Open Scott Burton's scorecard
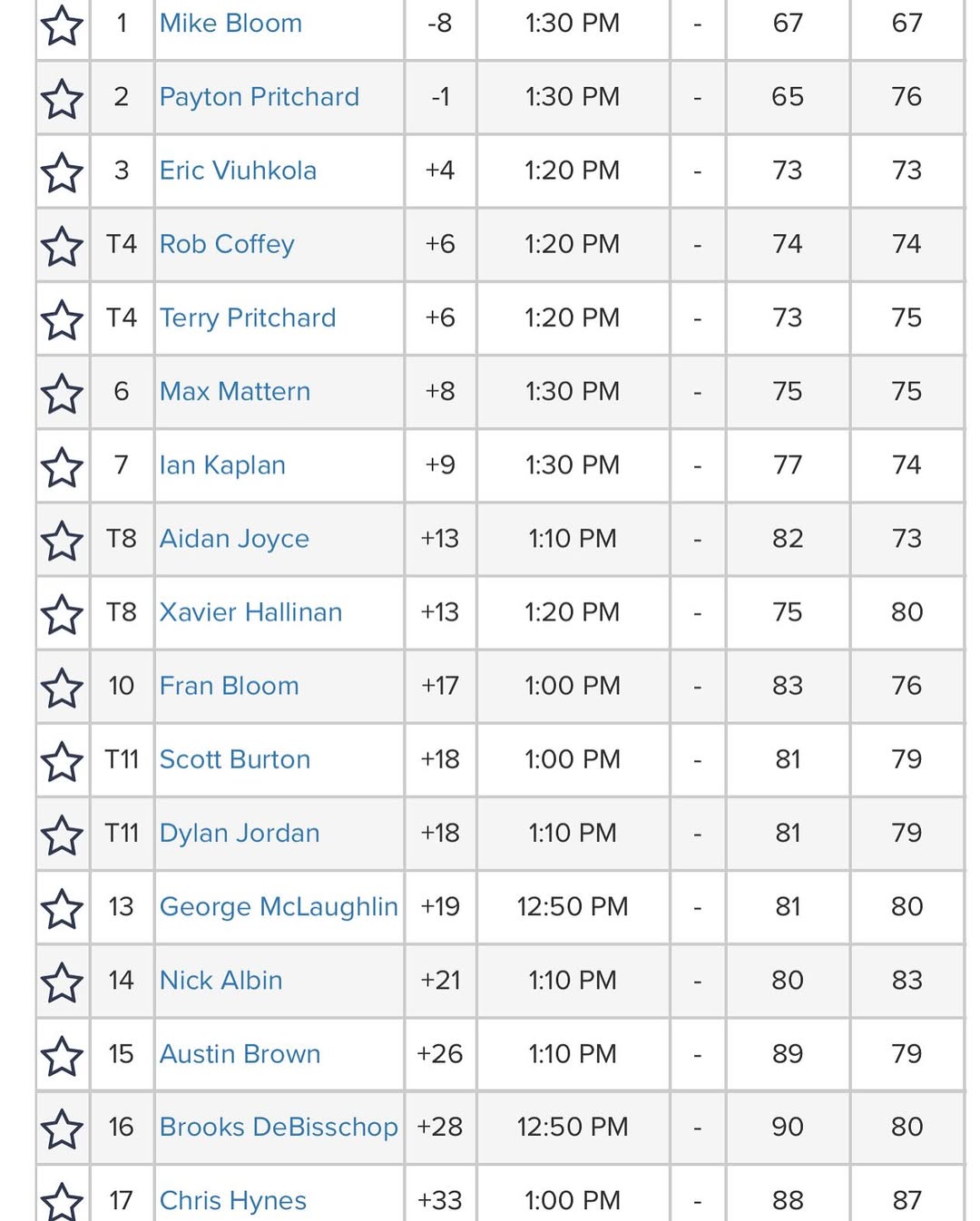 234,759
